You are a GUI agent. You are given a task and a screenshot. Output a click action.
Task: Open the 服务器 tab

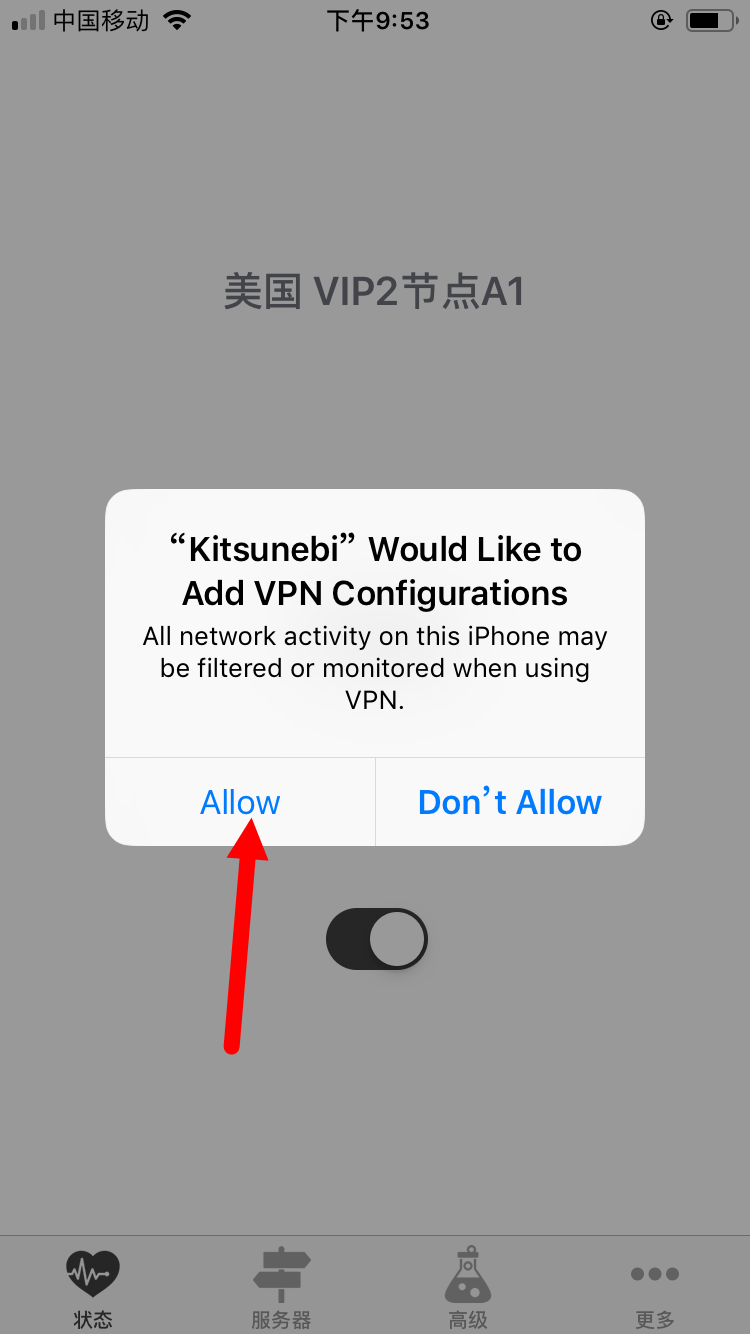pos(281,1288)
